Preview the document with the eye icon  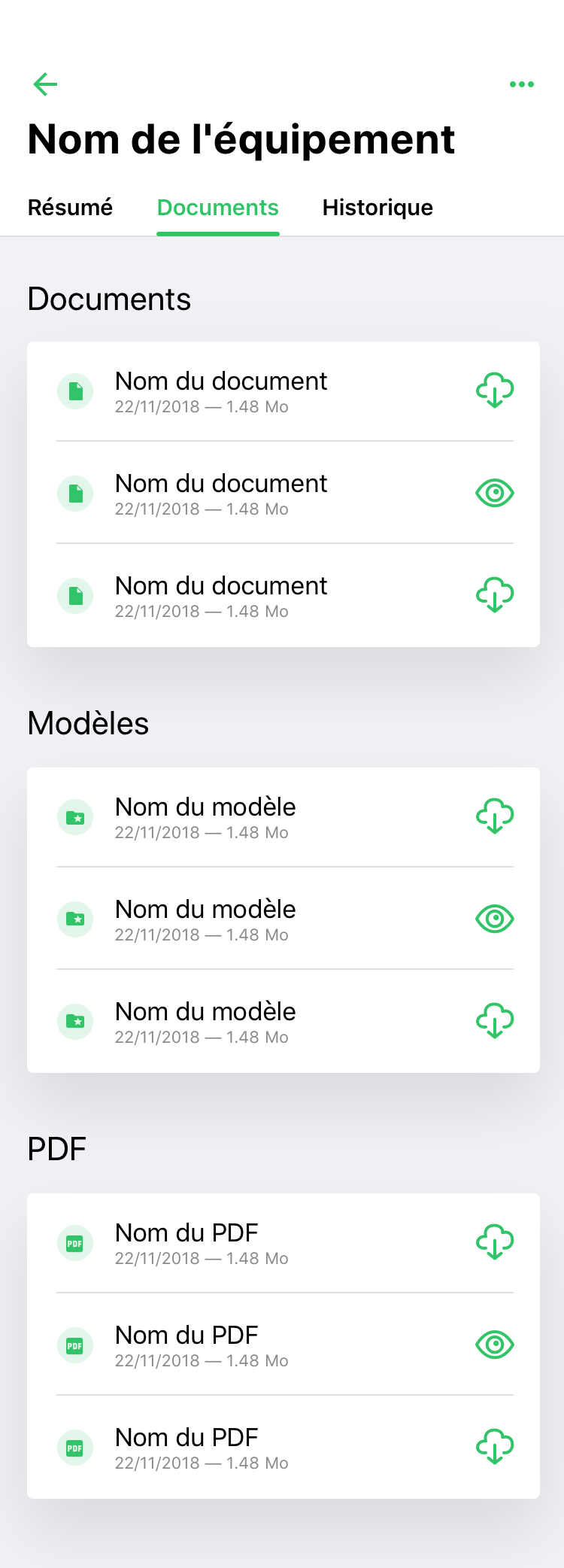tap(495, 494)
